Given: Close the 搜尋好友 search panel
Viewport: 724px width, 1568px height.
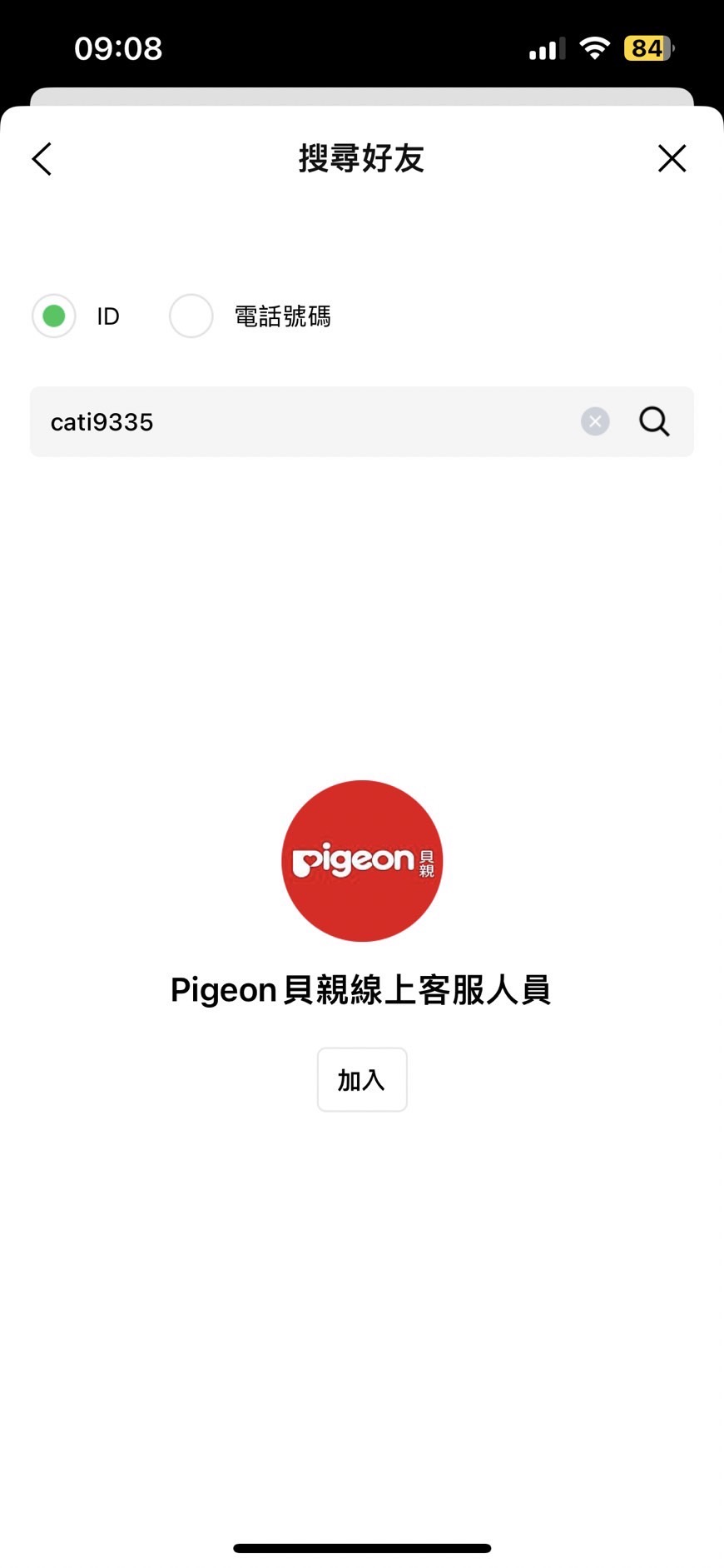Looking at the screenshot, I should (672, 158).
